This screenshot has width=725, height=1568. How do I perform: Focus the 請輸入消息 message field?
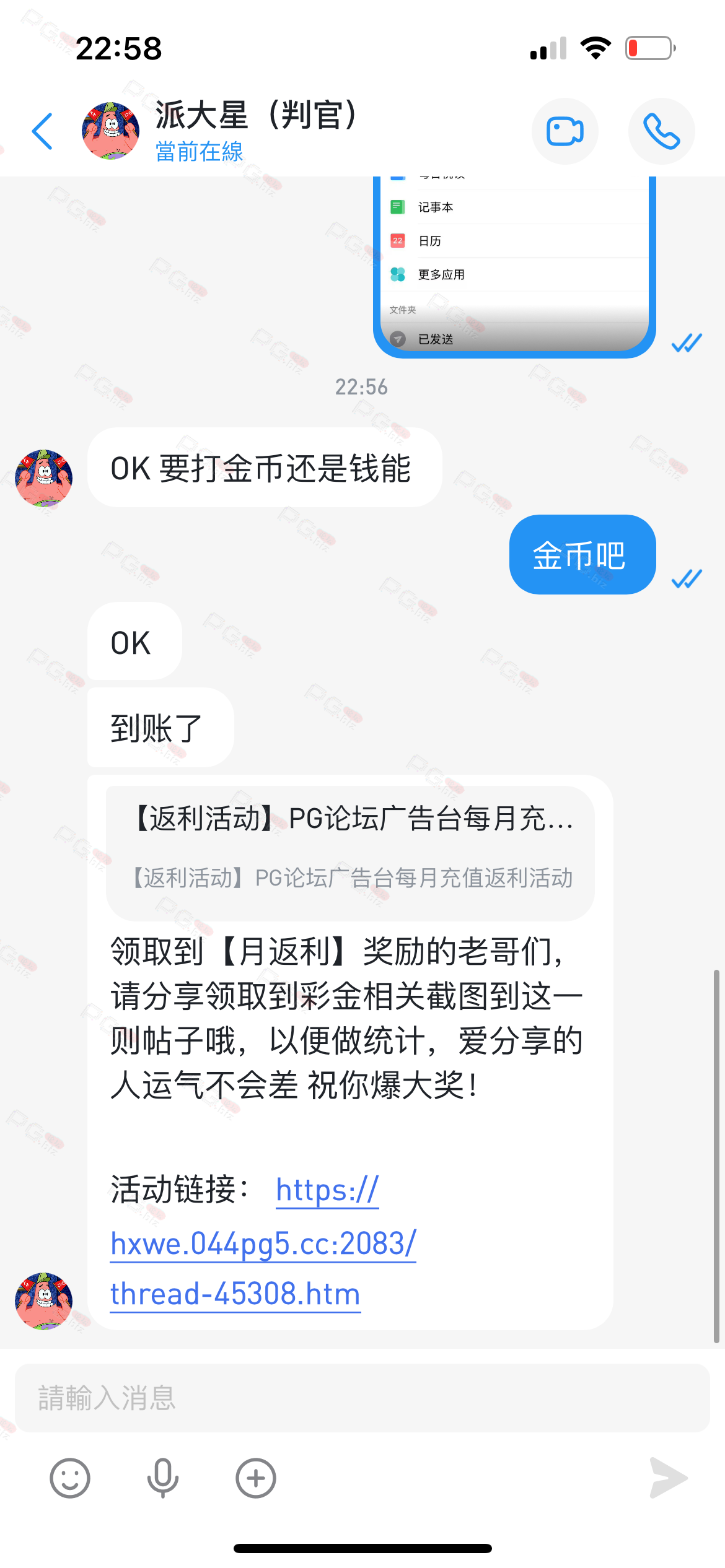click(362, 1398)
